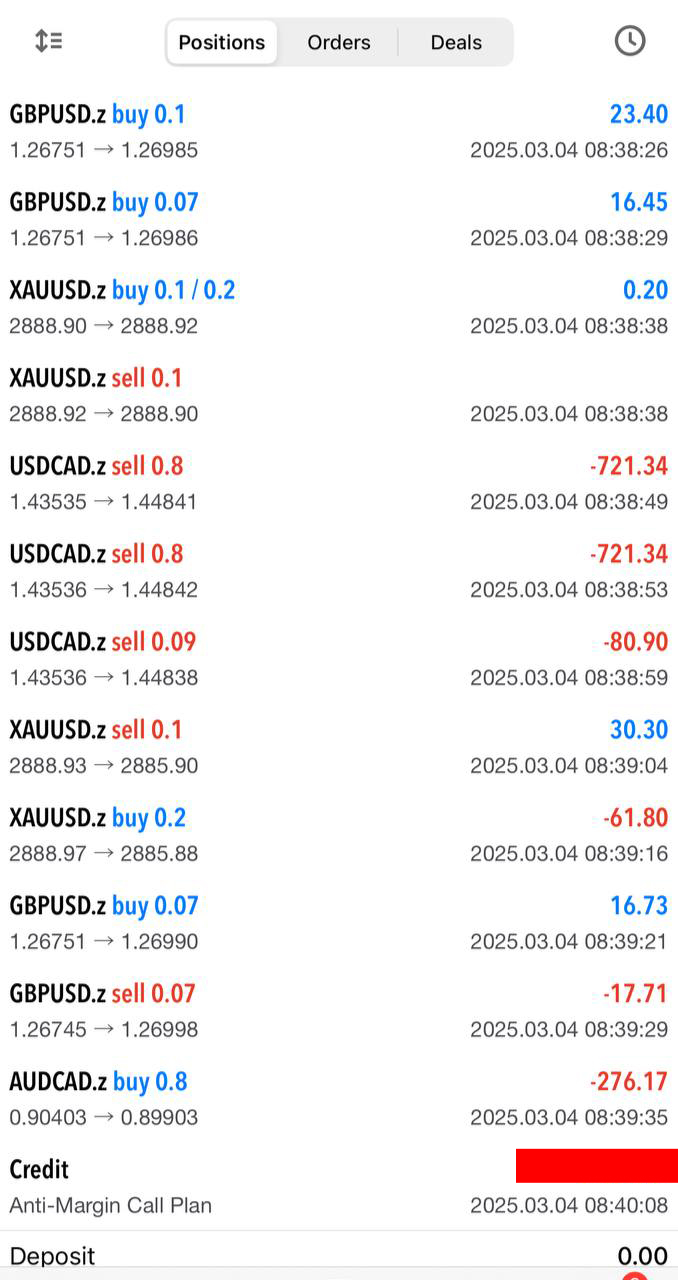The image size is (678, 1280).
Task: Open XAUUSD.z sell 0.1 with 30.30 profit
Action: point(339,748)
